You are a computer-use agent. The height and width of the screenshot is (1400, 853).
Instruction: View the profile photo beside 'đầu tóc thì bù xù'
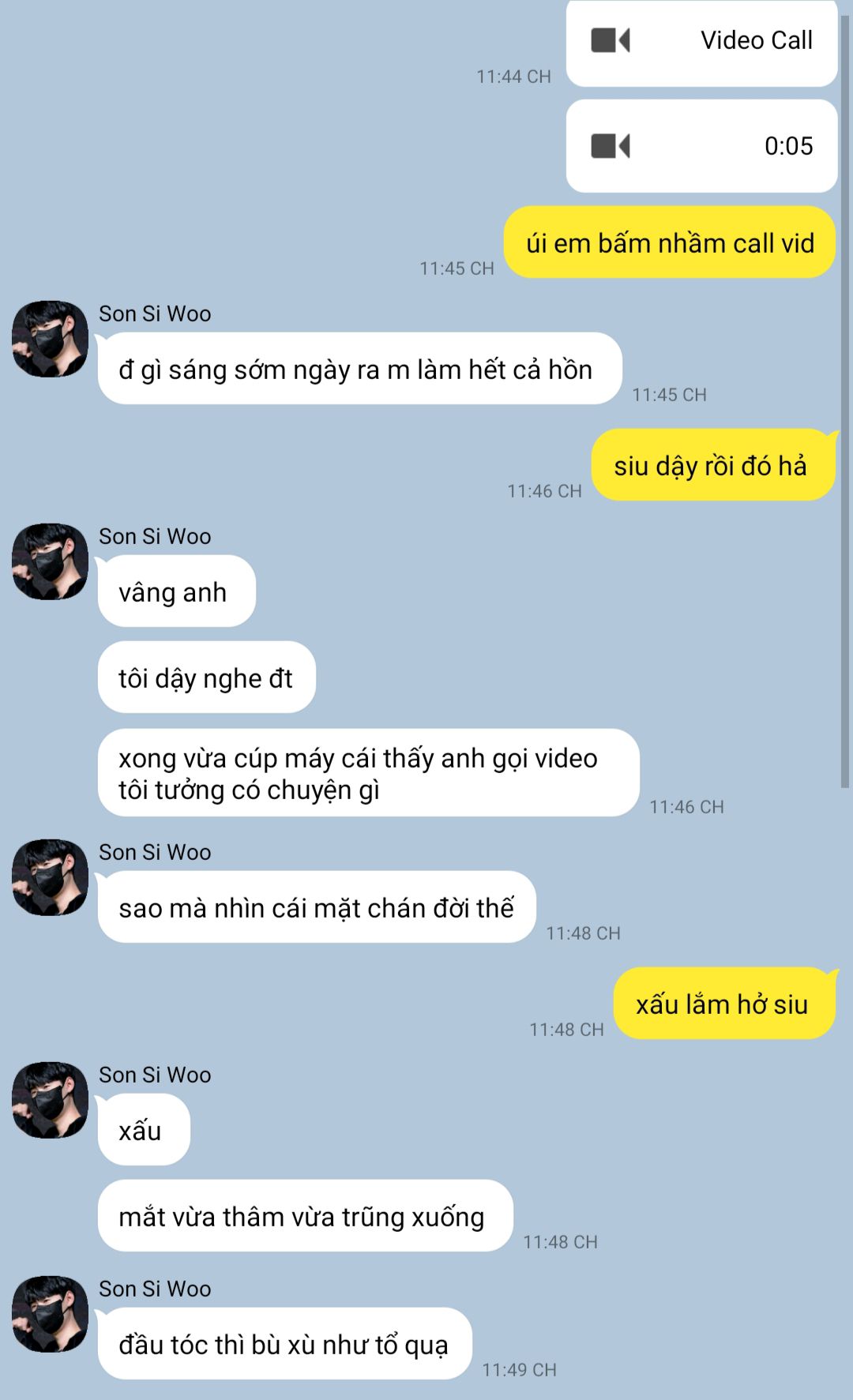50,1314
